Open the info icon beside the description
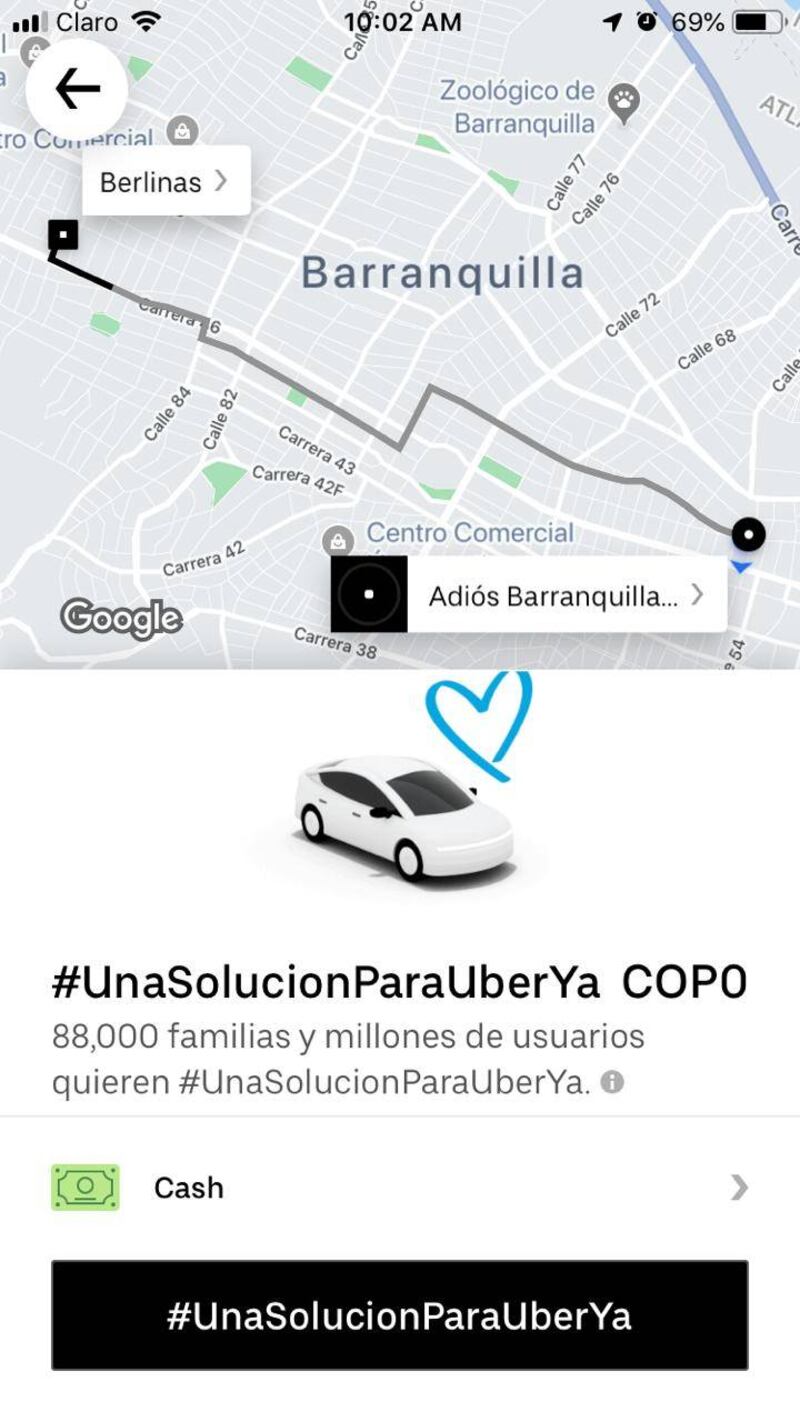The image size is (800, 1422). point(612,1082)
